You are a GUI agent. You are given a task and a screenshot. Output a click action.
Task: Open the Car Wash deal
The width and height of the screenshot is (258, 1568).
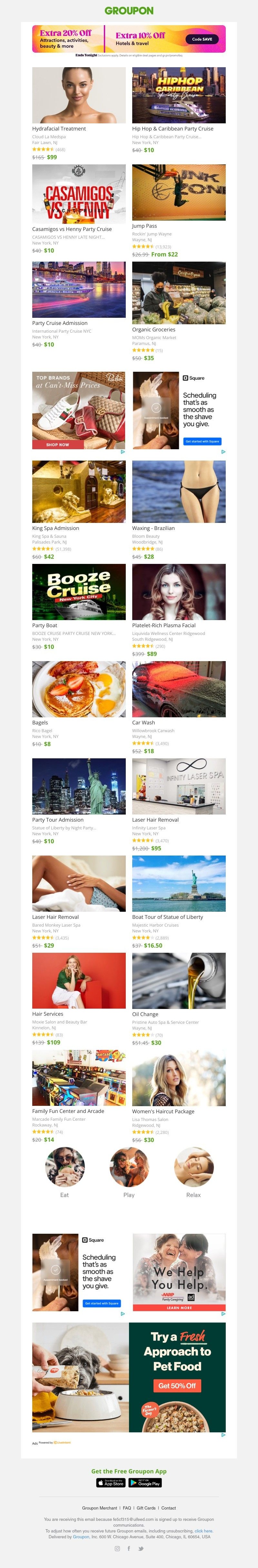(x=178, y=689)
